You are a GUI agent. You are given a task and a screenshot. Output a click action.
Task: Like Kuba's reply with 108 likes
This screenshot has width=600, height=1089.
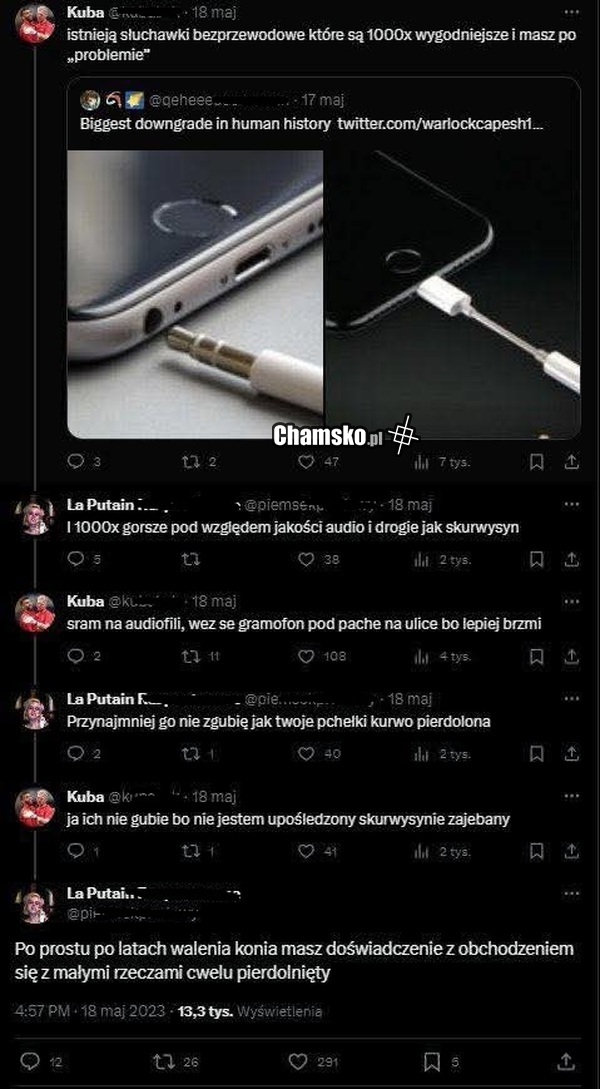click(308, 657)
